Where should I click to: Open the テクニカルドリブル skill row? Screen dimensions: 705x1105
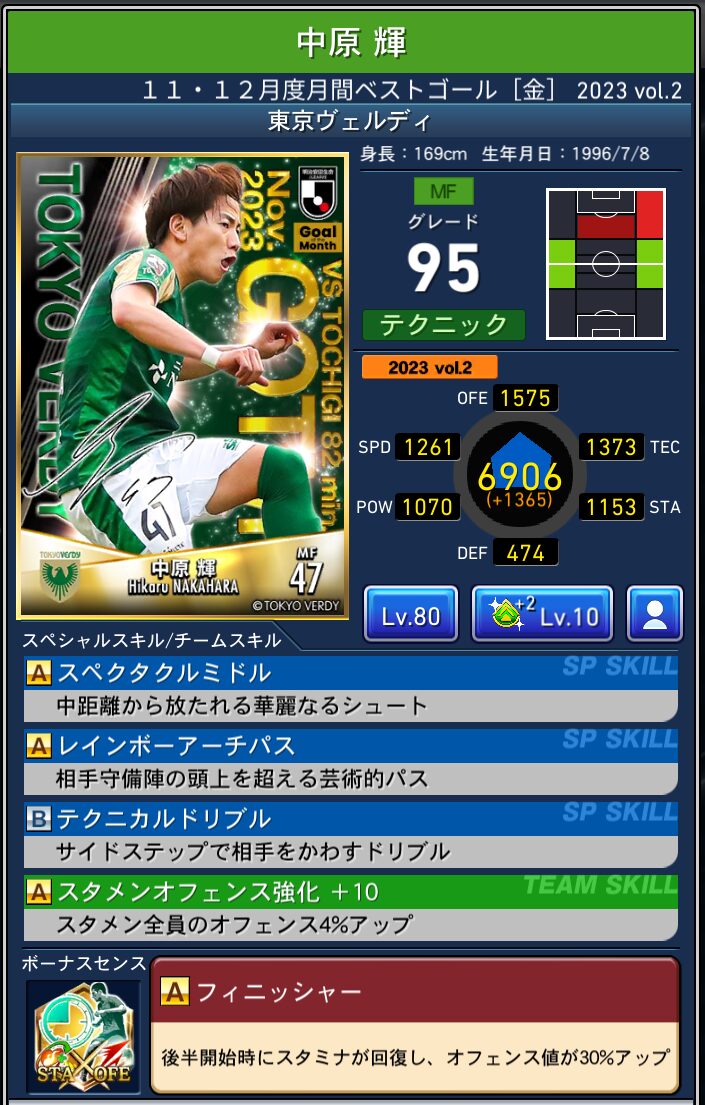(350, 834)
